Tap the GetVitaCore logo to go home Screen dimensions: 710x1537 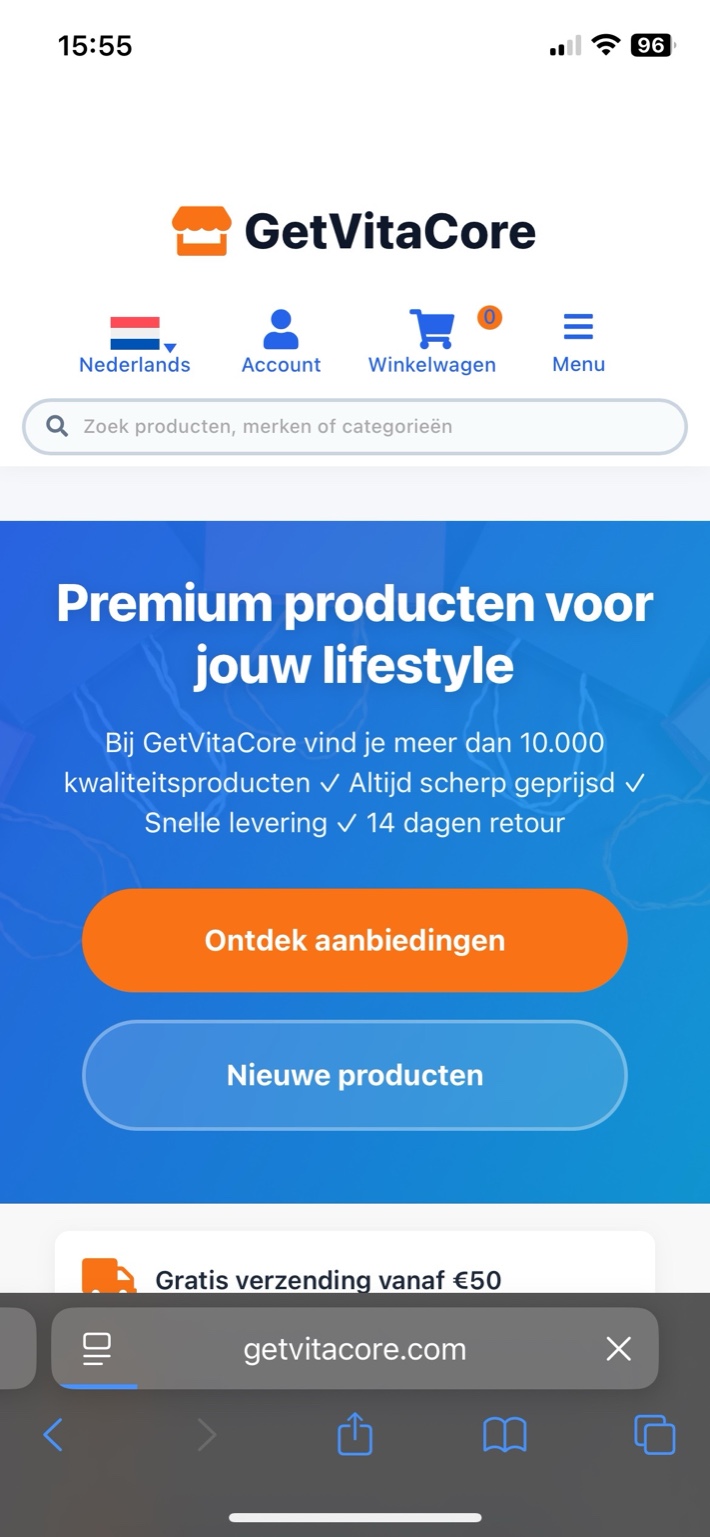pos(355,231)
